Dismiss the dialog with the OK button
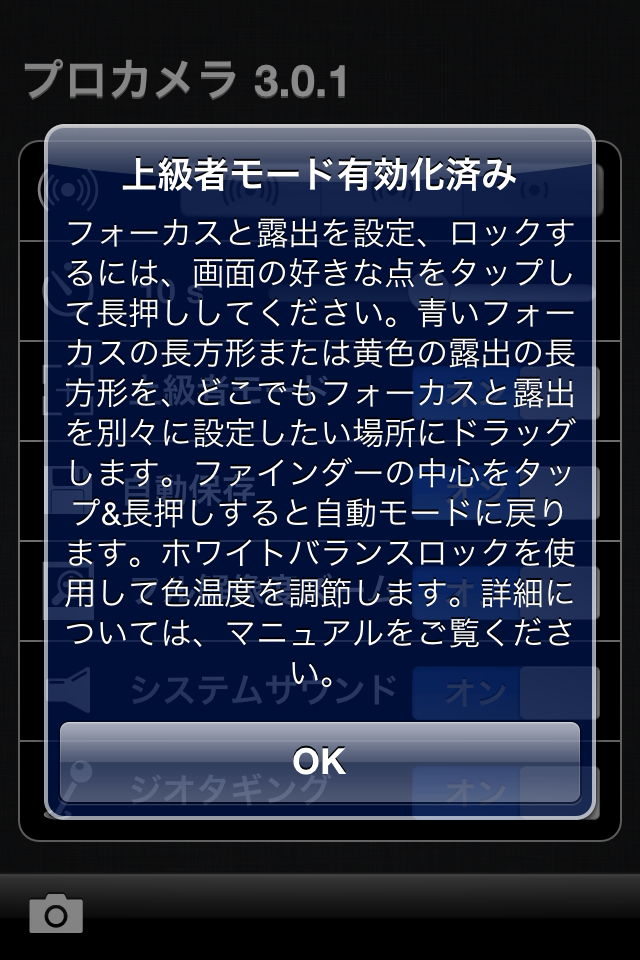Viewport: 640px width, 960px height. [320, 762]
